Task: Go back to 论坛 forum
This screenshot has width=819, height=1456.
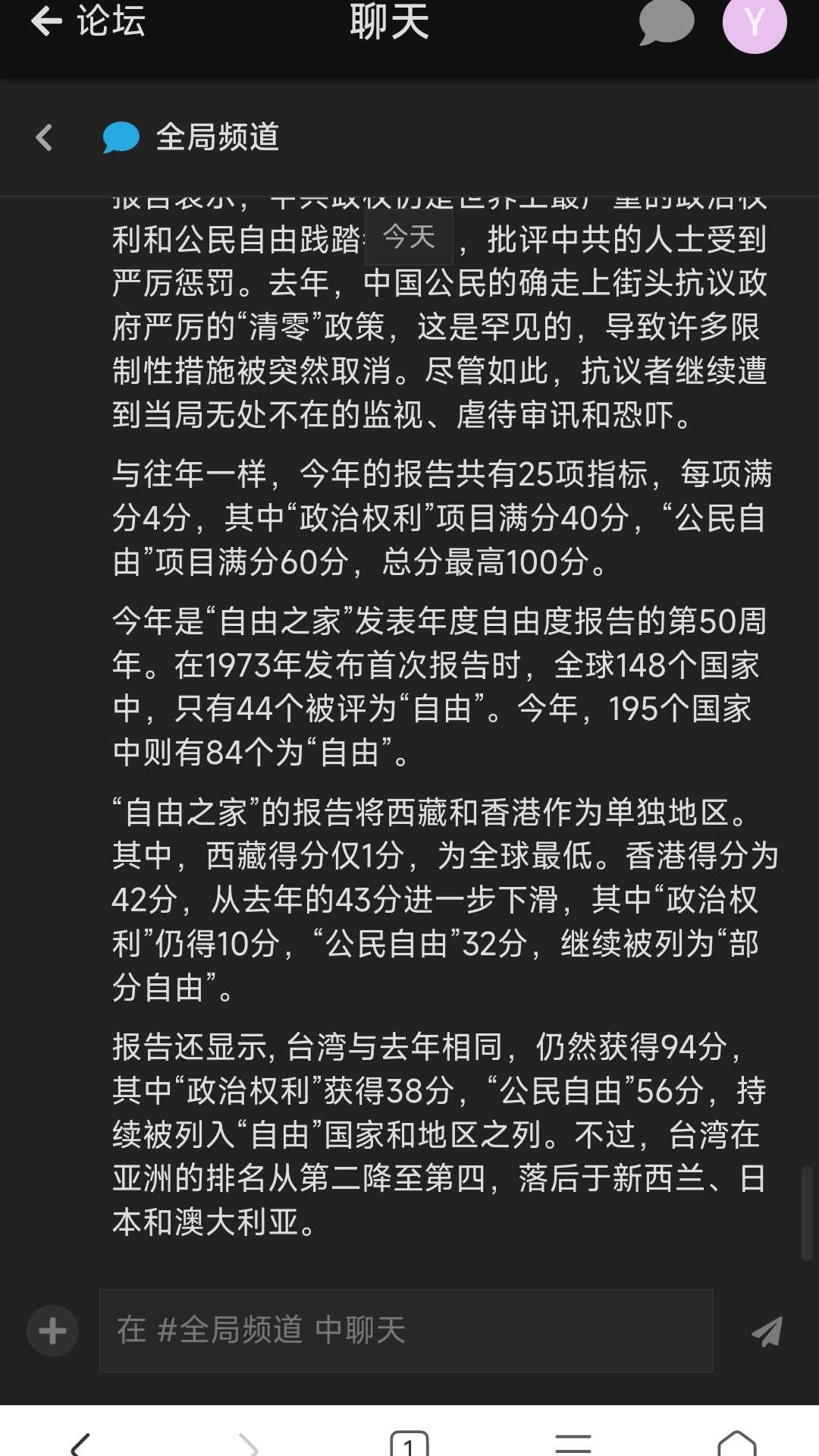Action: click(87, 21)
